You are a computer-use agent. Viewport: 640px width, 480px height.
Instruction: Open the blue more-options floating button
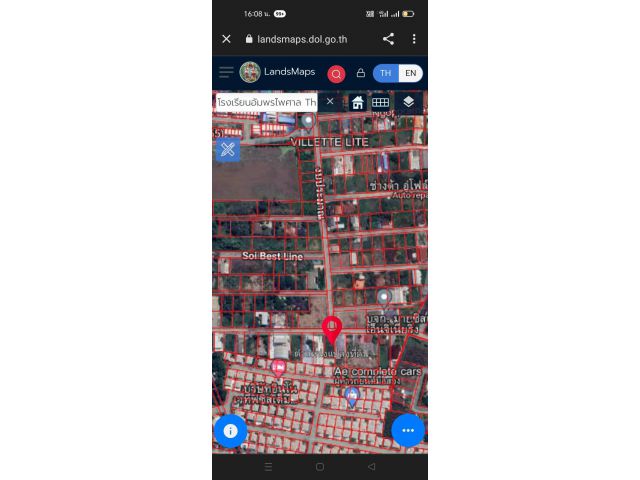[408, 430]
